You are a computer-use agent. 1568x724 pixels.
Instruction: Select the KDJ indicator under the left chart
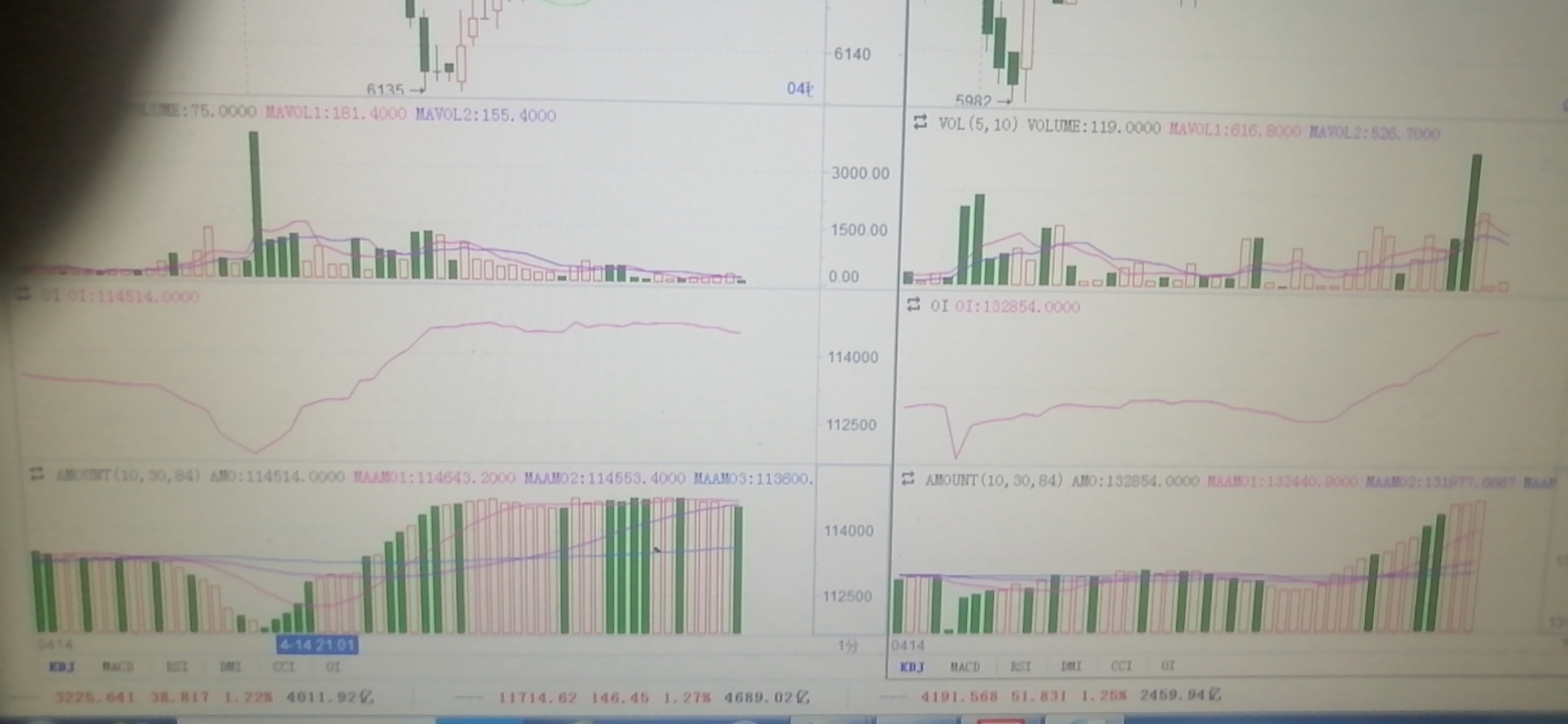pos(62,666)
